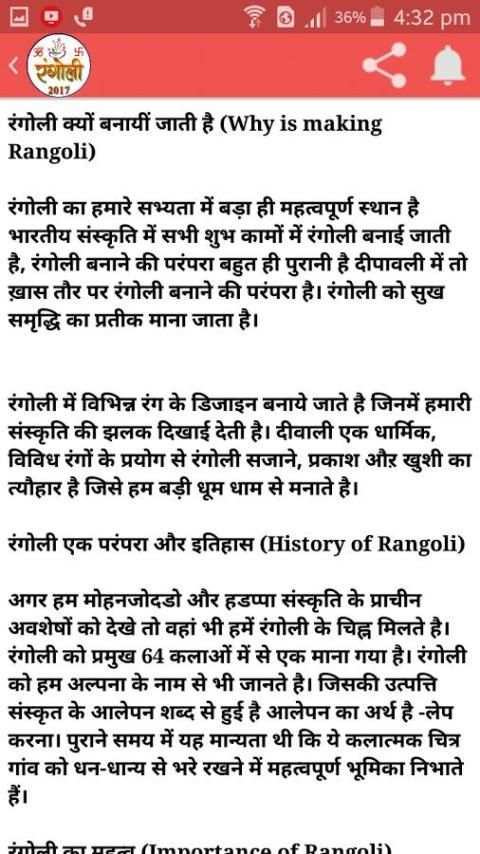
Task: Go back using the back arrow
Action: (15, 67)
